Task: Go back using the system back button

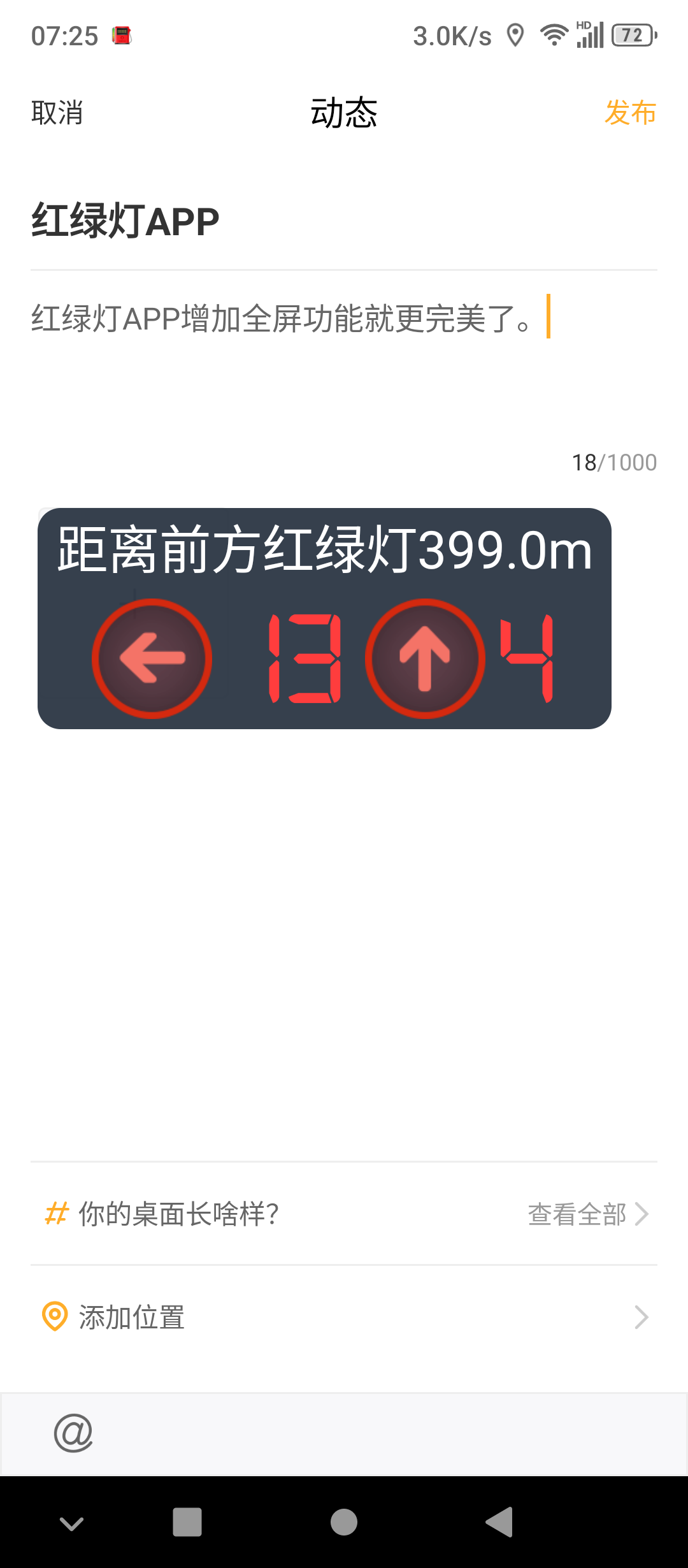Action: tap(499, 1523)
